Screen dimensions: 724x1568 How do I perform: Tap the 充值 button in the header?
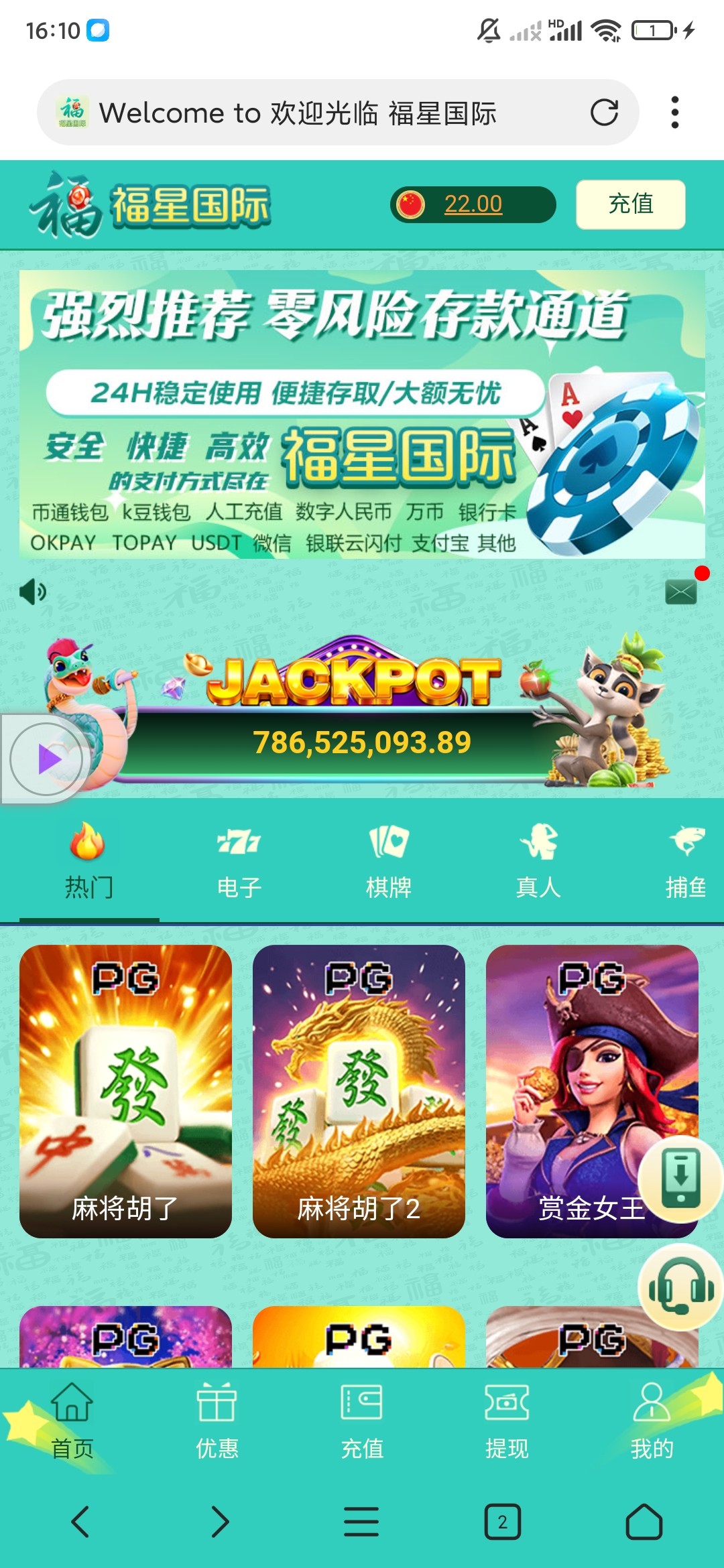click(630, 204)
